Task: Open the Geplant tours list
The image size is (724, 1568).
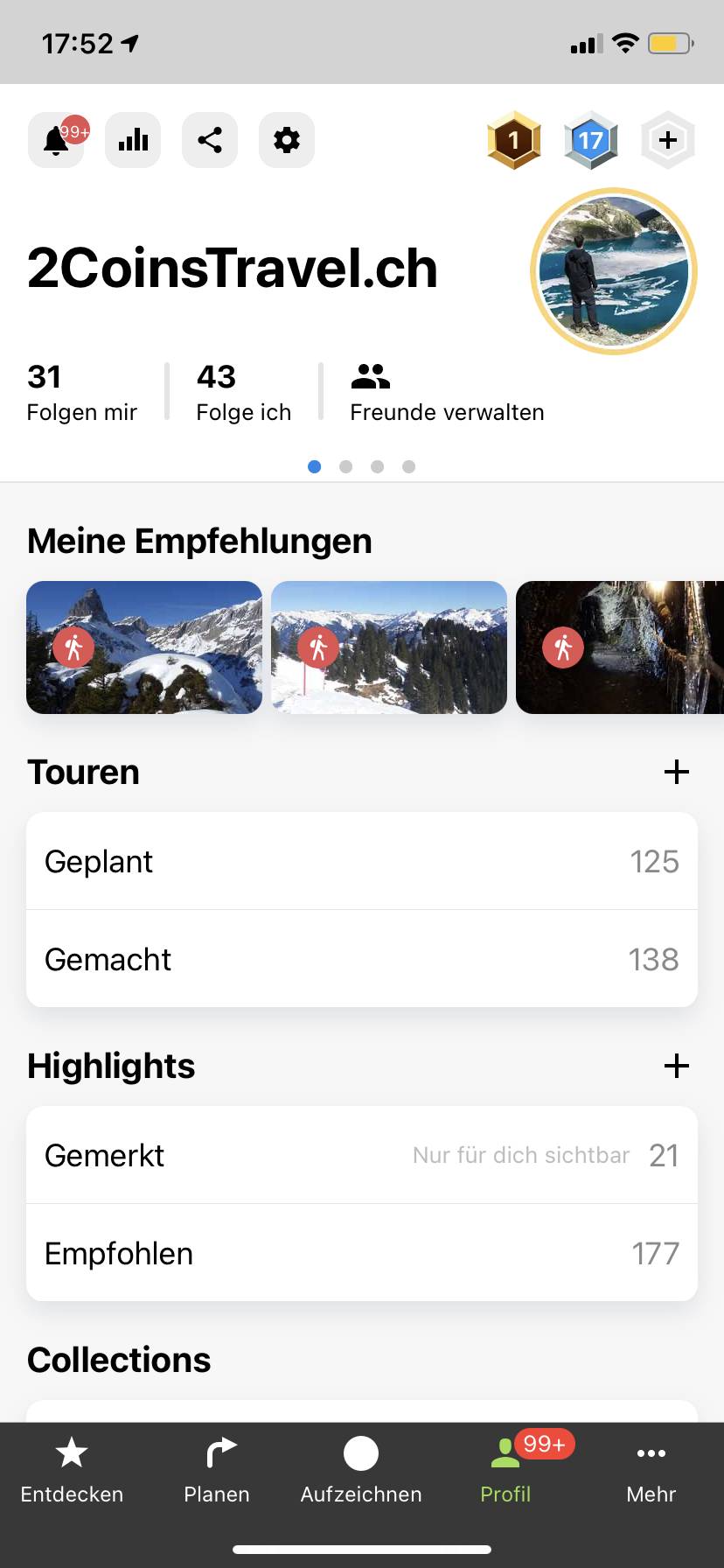Action: 362,862
